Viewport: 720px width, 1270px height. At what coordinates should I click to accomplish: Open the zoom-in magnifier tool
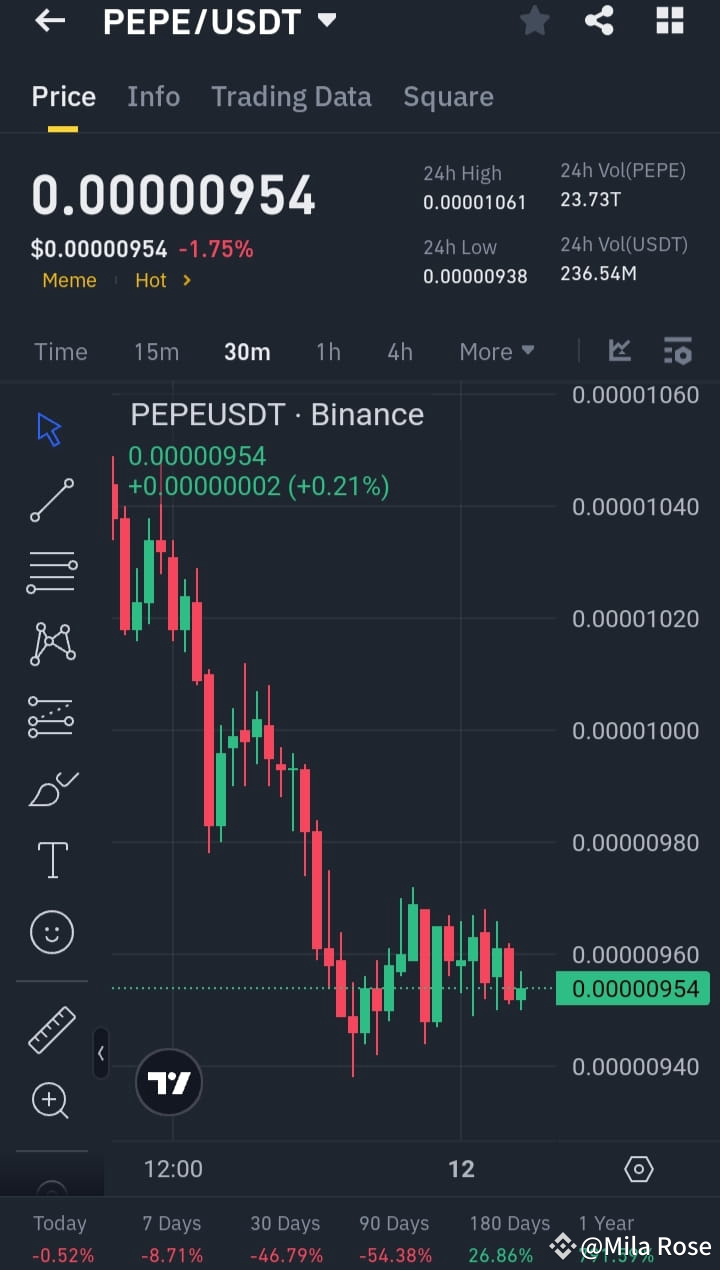(52, 1100)
